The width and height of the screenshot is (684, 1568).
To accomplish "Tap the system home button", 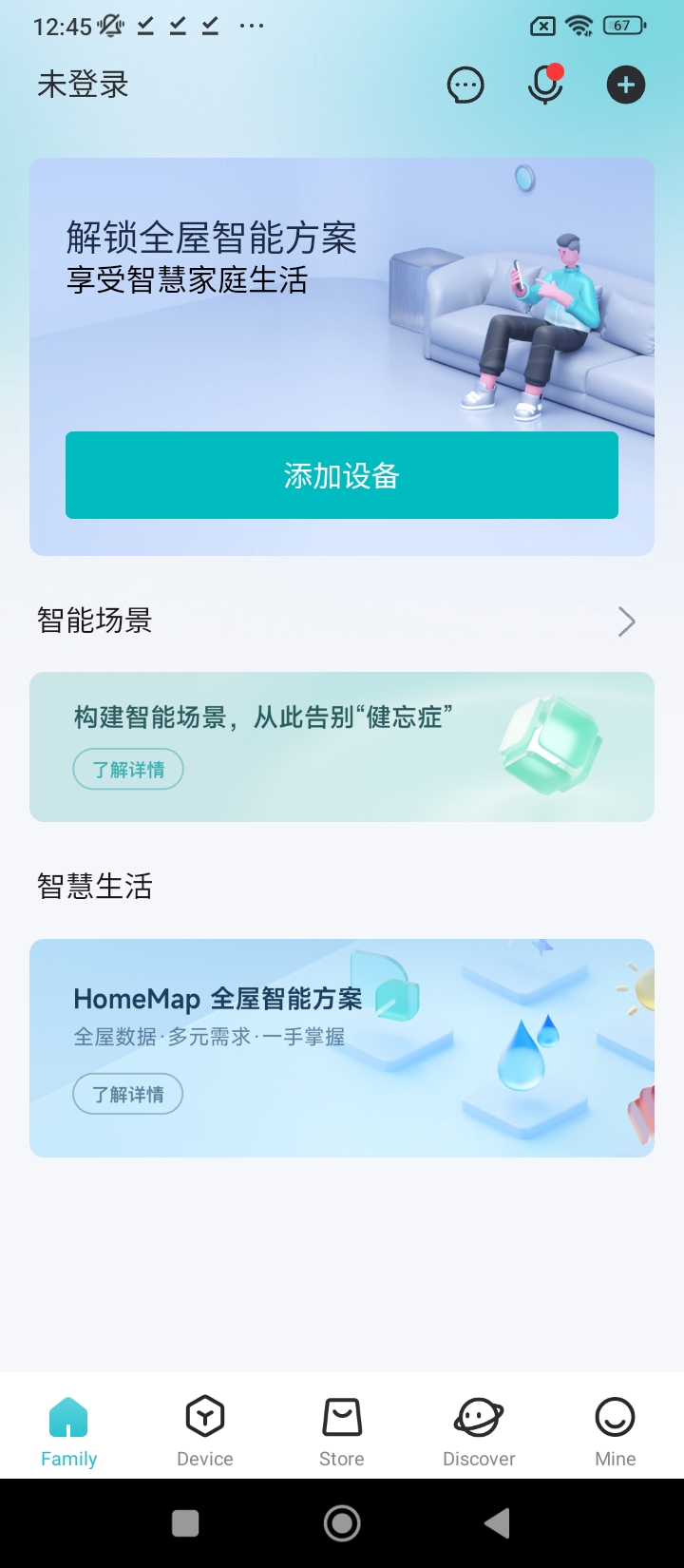I will coord(342,1523).
